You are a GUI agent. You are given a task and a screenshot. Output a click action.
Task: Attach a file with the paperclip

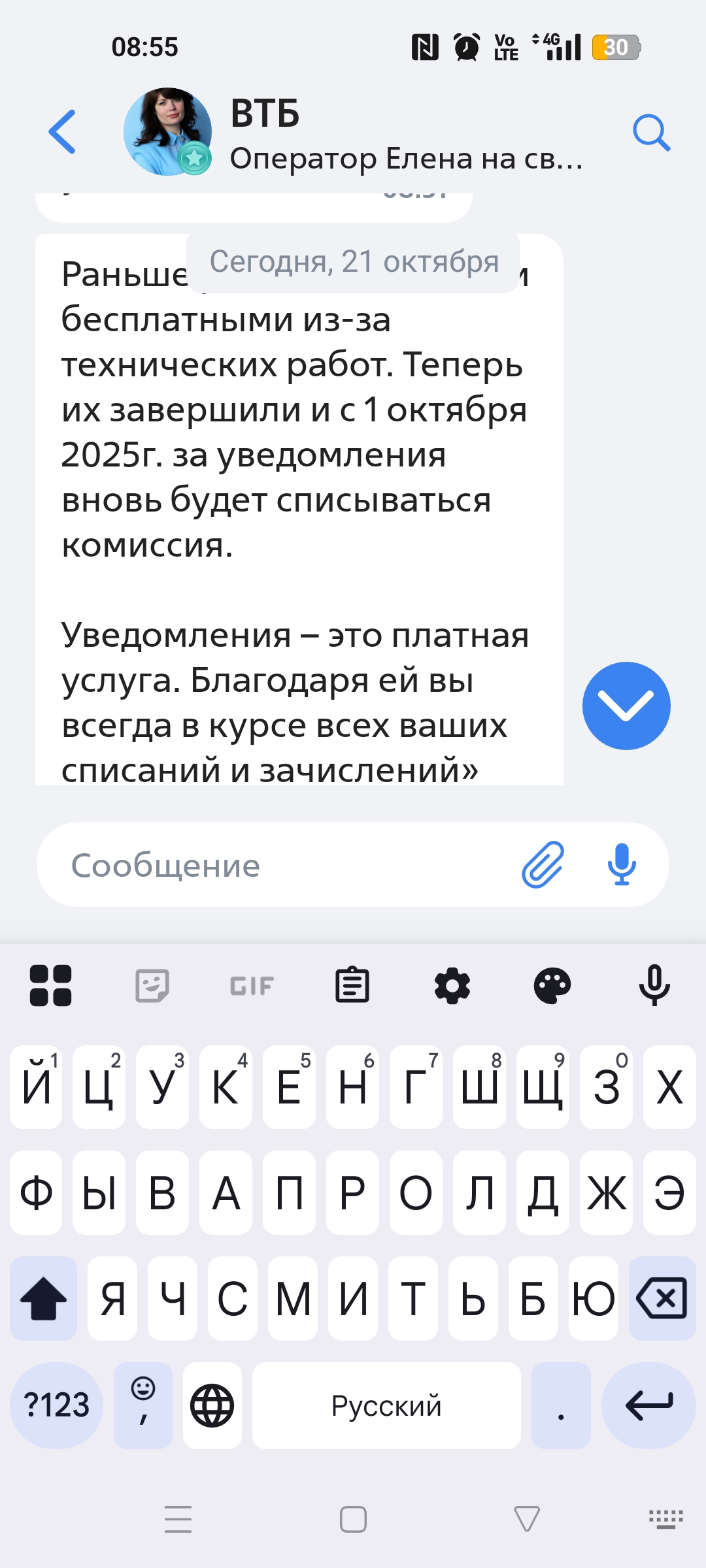point(543,864)
